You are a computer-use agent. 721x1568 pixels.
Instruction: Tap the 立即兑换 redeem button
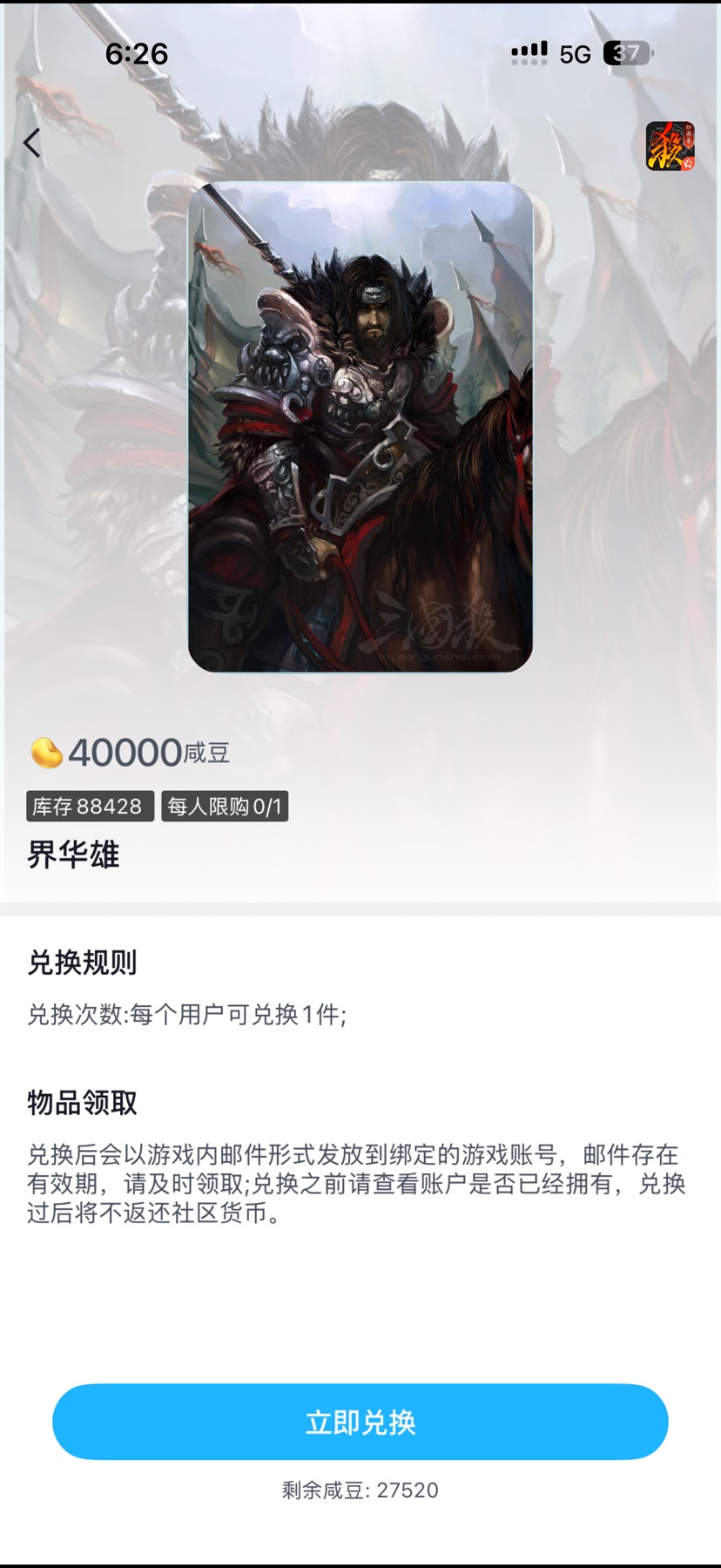click(x=360, y=1422)
